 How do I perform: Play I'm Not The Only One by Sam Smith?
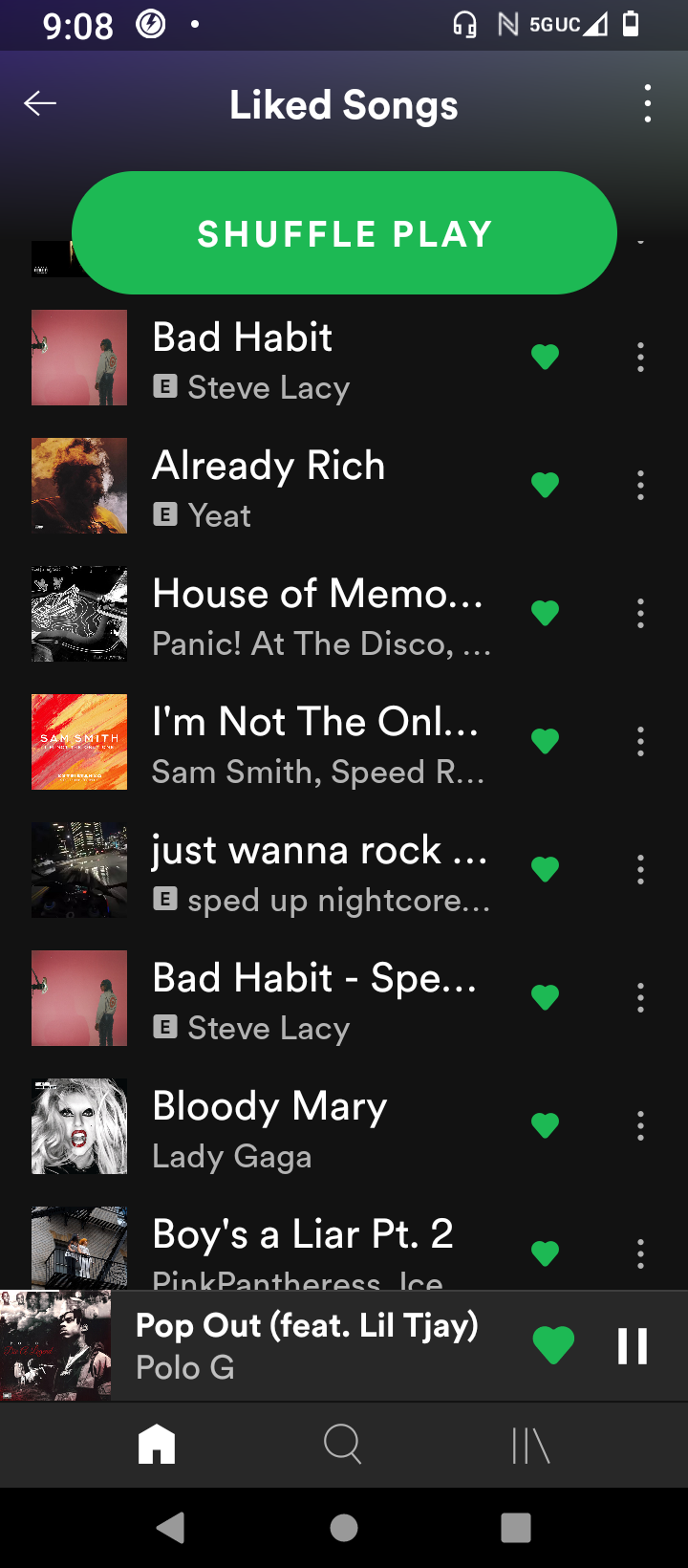pos(287,743)
